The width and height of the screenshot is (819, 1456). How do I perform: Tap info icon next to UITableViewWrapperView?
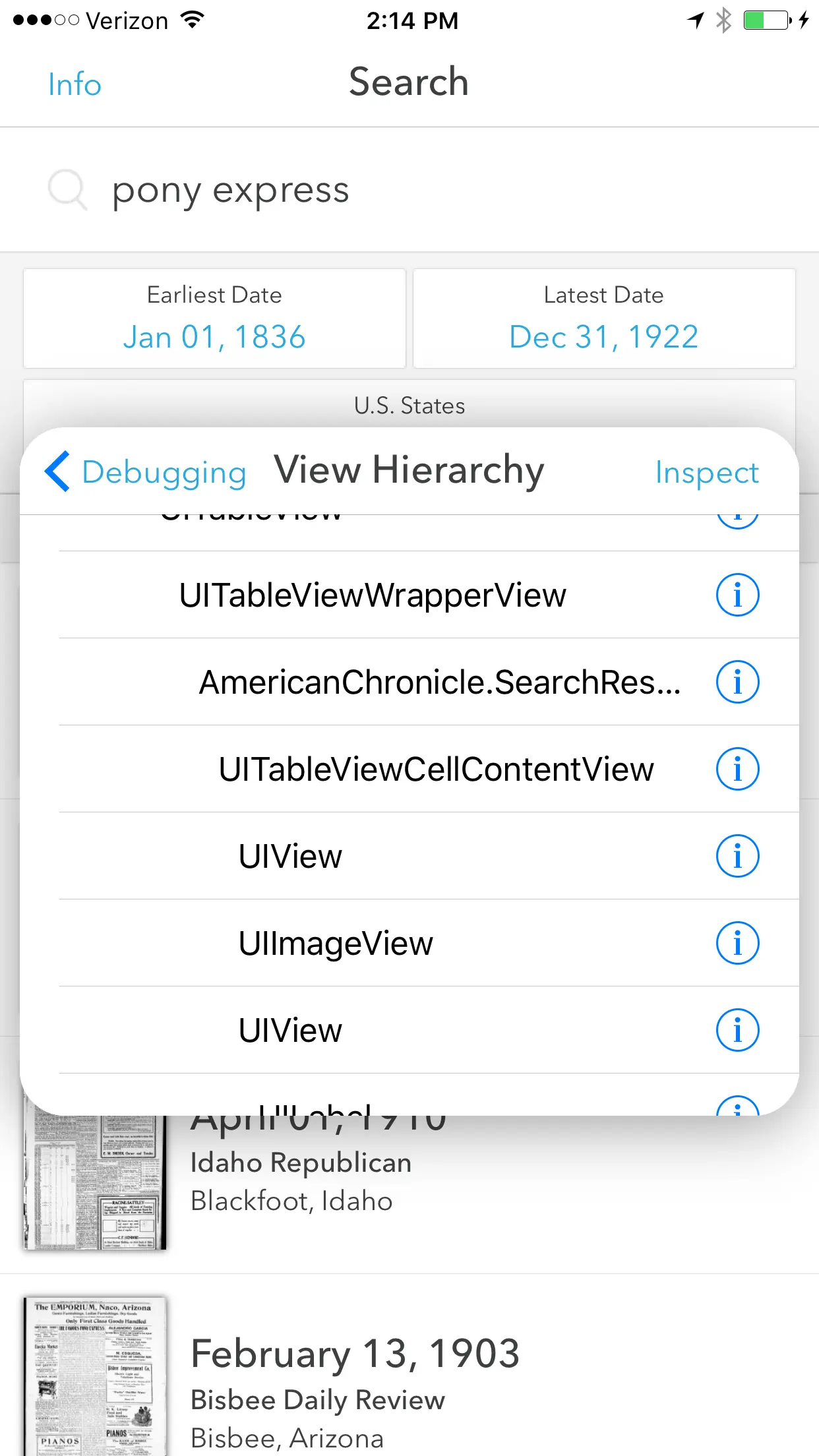point(737,594)
